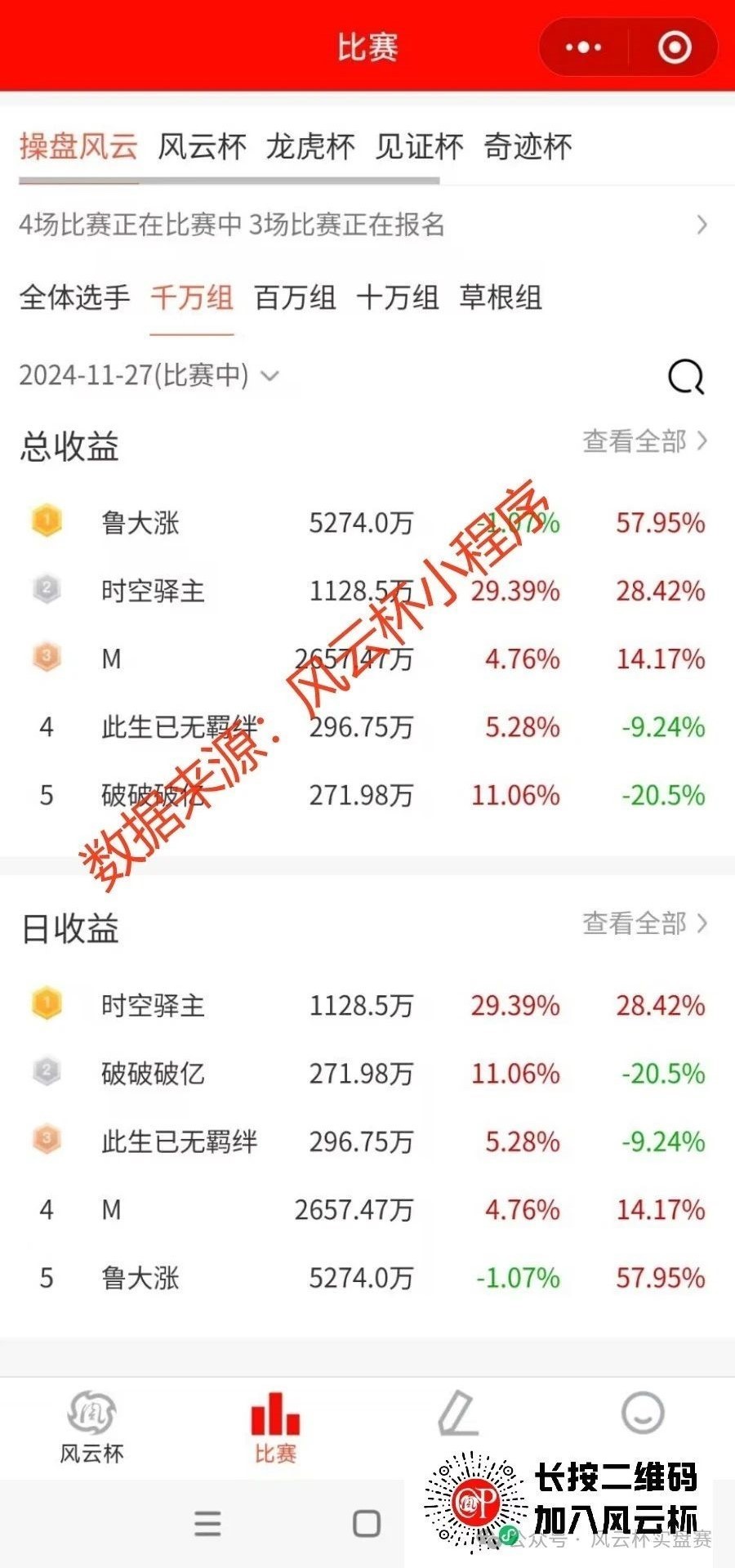
Task: Open 时空驿主's entry in 日收益 ranking
Action: point(367,1005)
